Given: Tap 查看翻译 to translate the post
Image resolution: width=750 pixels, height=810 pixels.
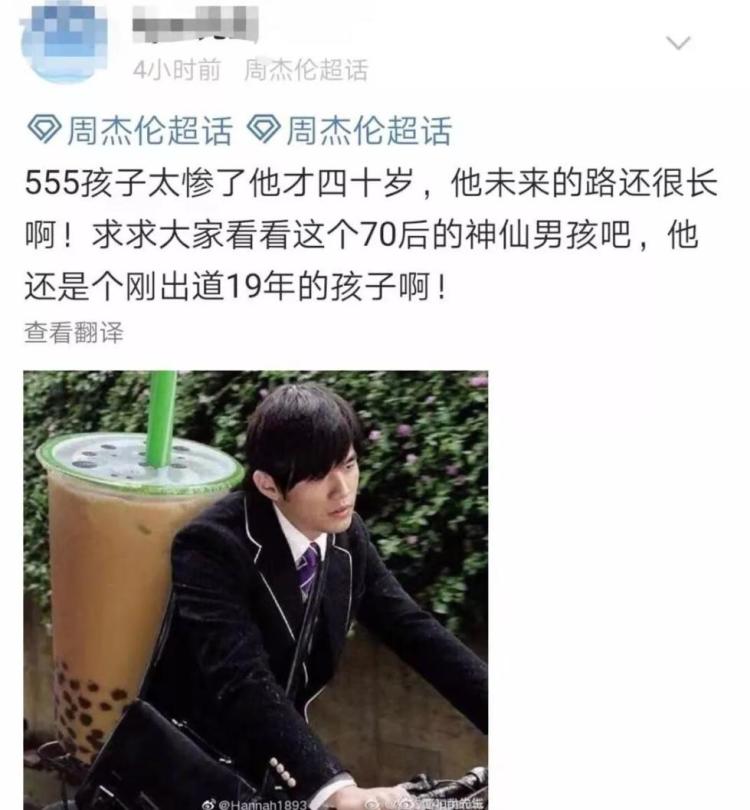Looking at the screenshot, I should [74, 333].
